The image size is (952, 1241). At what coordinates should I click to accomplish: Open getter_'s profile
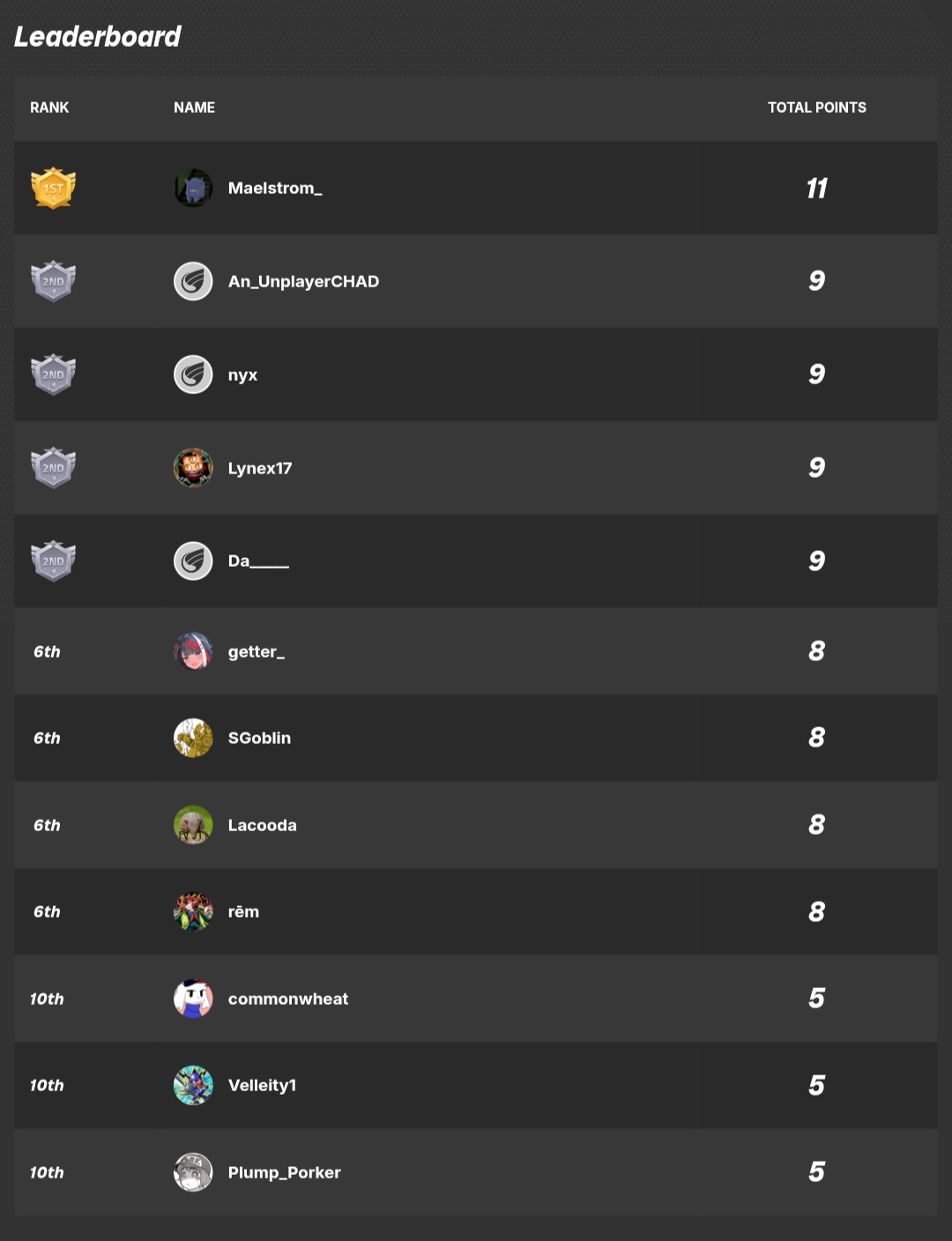click(x=256, y=651)
